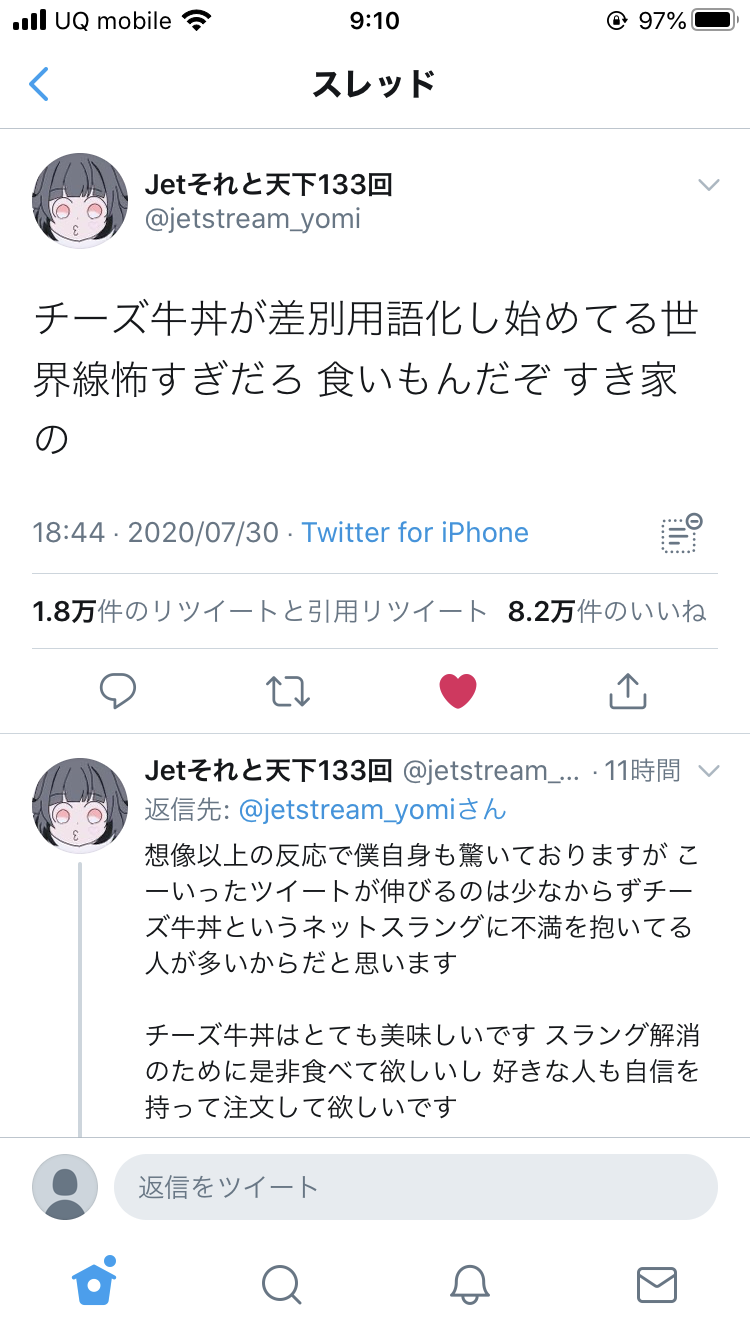
Task: Open the Messages envelope tab
Action: pos(657,1284)
